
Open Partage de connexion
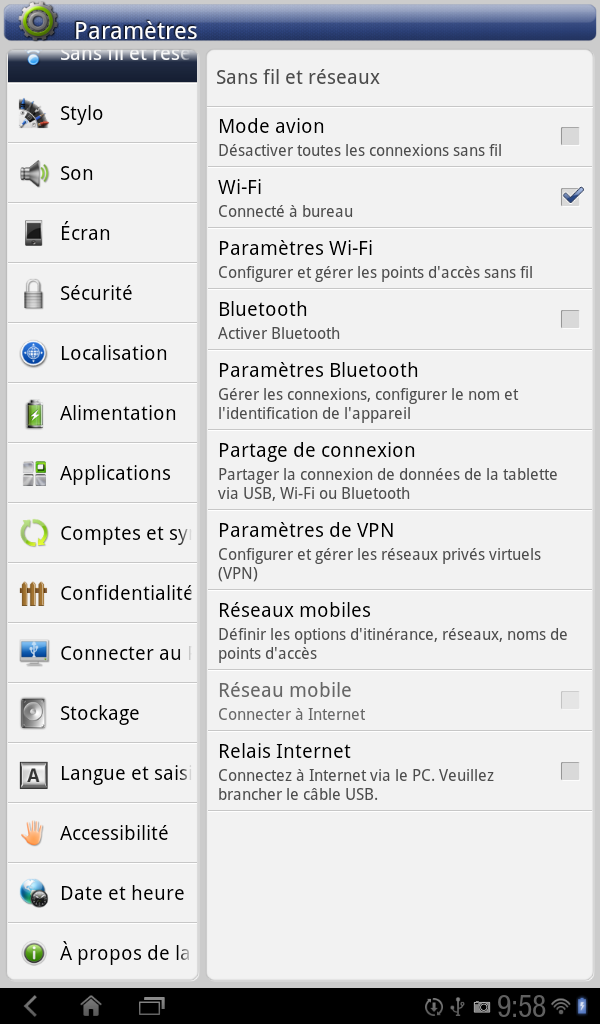click(400, 470)
